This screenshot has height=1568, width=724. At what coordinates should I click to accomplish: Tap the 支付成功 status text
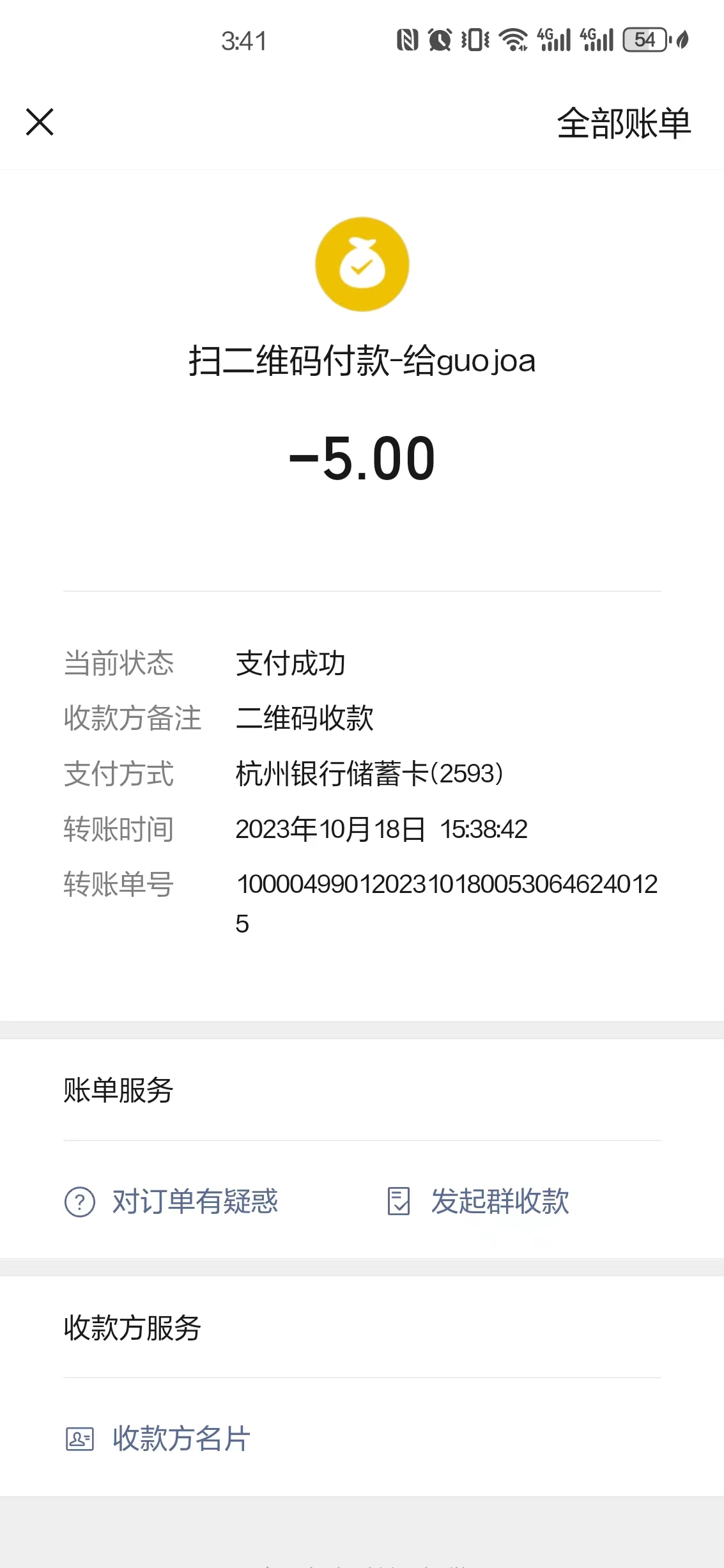point(291,664)
